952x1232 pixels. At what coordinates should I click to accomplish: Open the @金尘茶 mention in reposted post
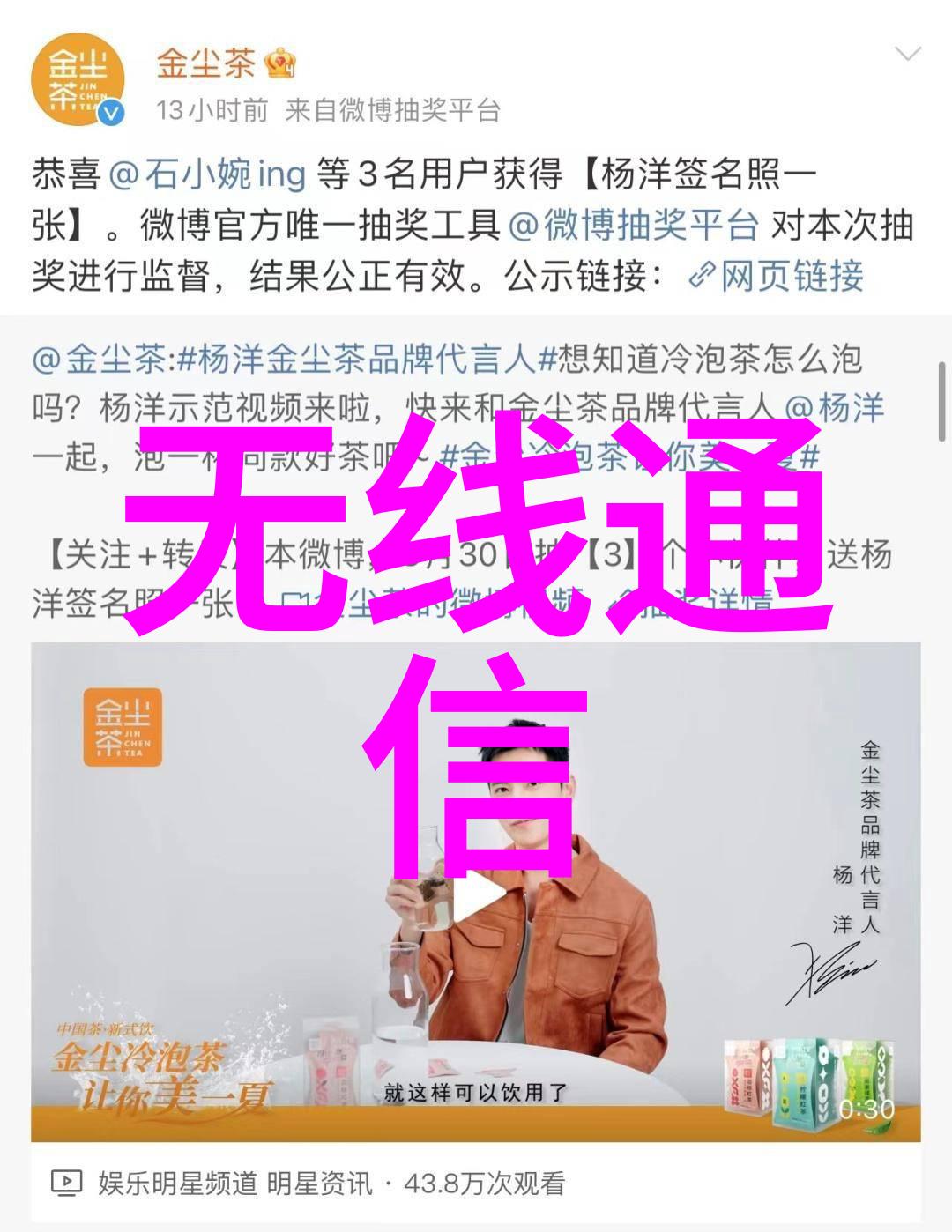pyautogui.click(x=99, y=360)
